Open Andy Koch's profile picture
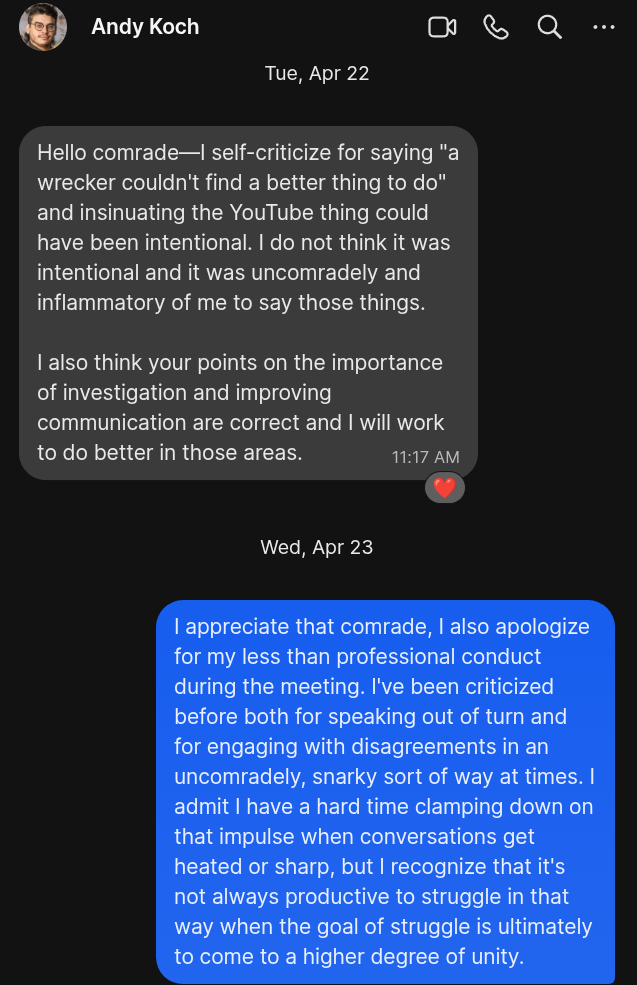Viewport: 637px width, 985px height. point(43,27)
